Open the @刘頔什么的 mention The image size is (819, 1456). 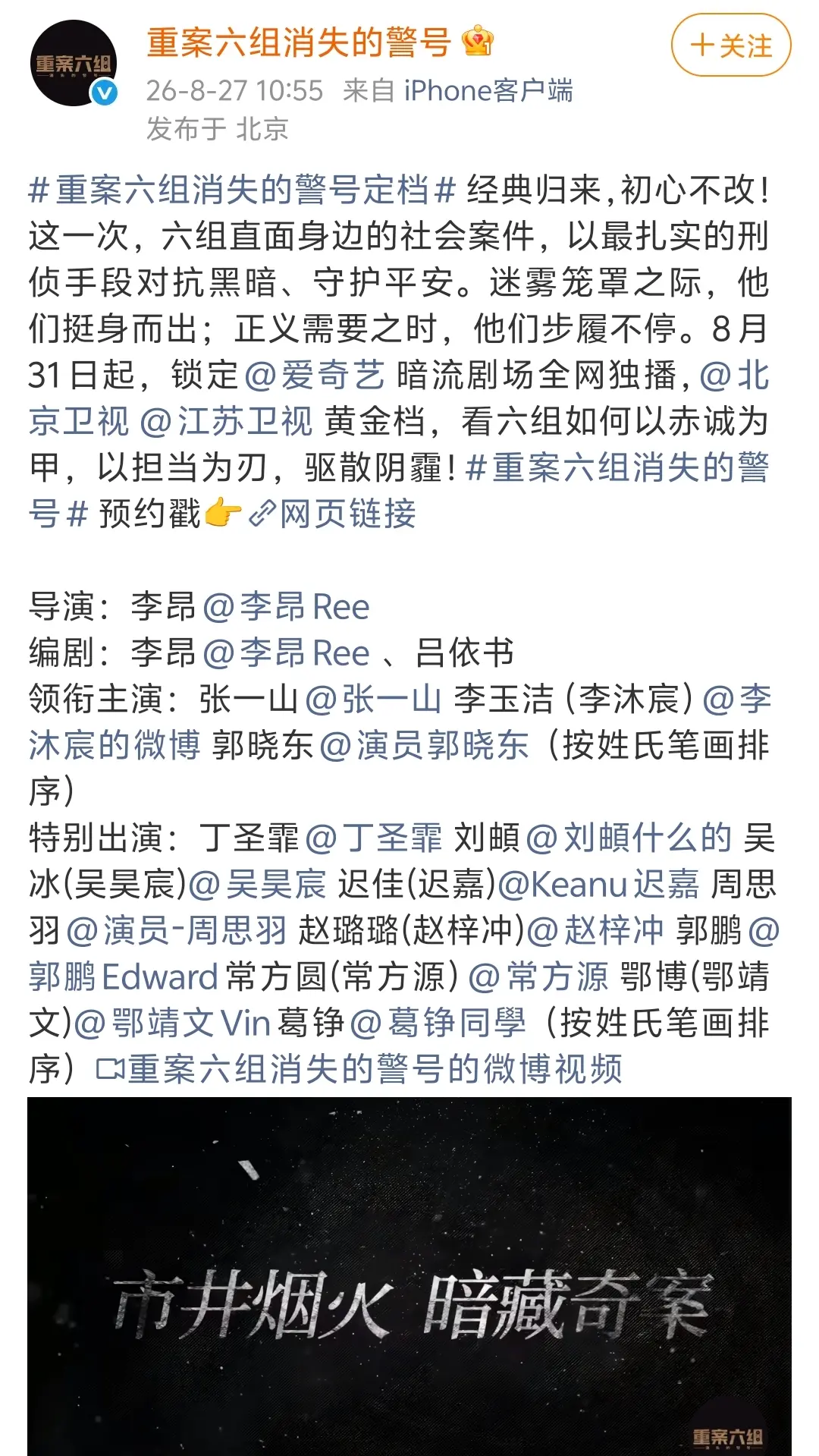coord(629,838)
